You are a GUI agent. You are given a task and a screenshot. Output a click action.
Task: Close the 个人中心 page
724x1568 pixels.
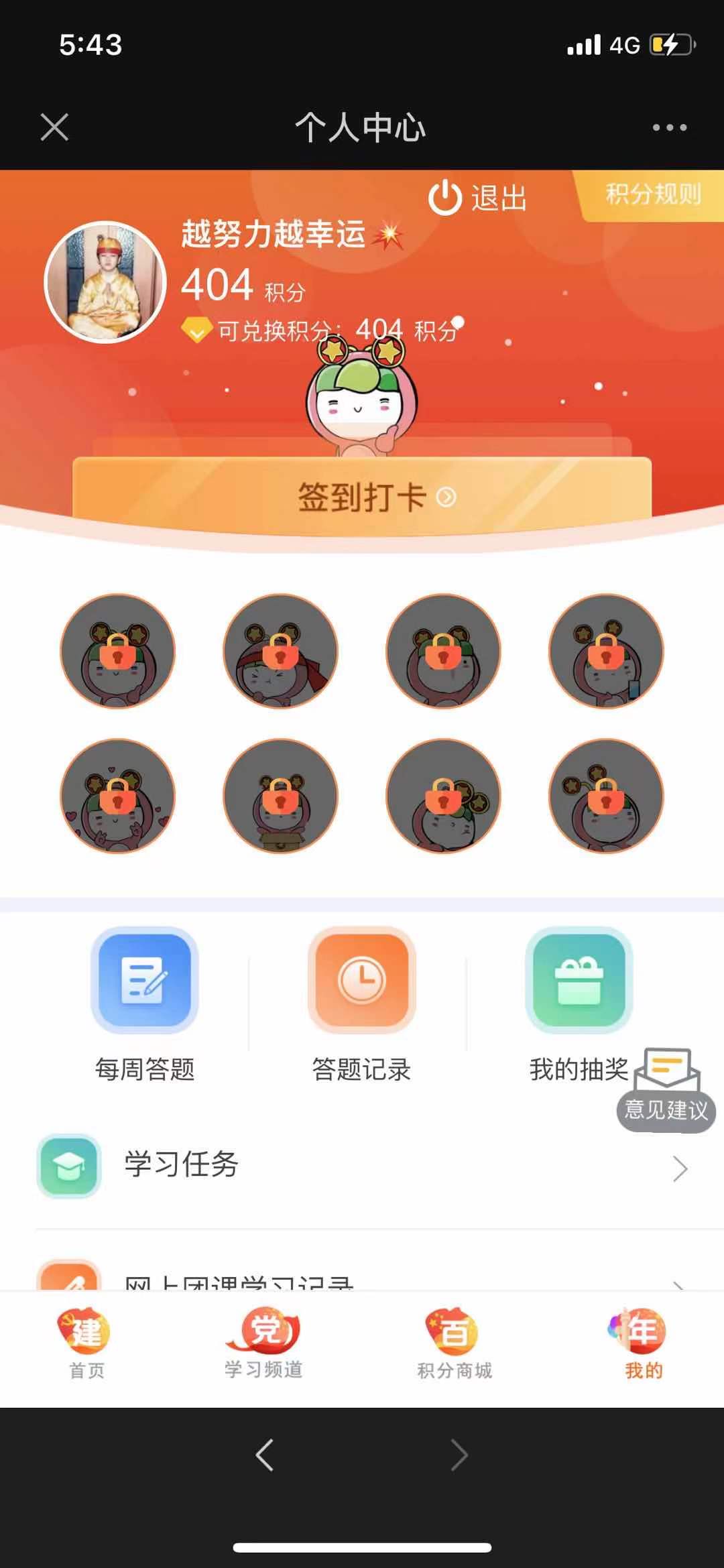pyautogui.click(x=54, y=127)
